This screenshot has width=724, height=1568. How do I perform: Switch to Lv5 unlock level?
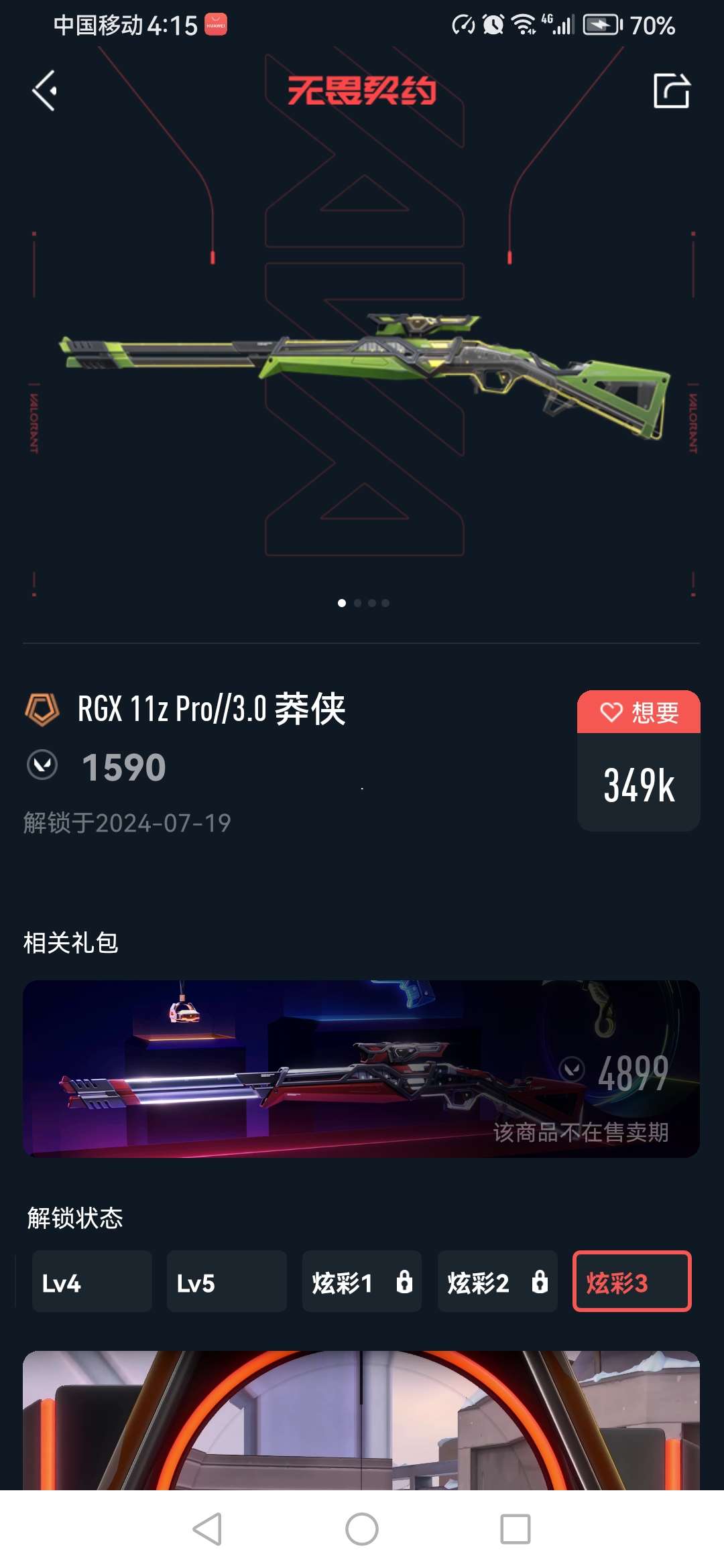point(227,1282)
